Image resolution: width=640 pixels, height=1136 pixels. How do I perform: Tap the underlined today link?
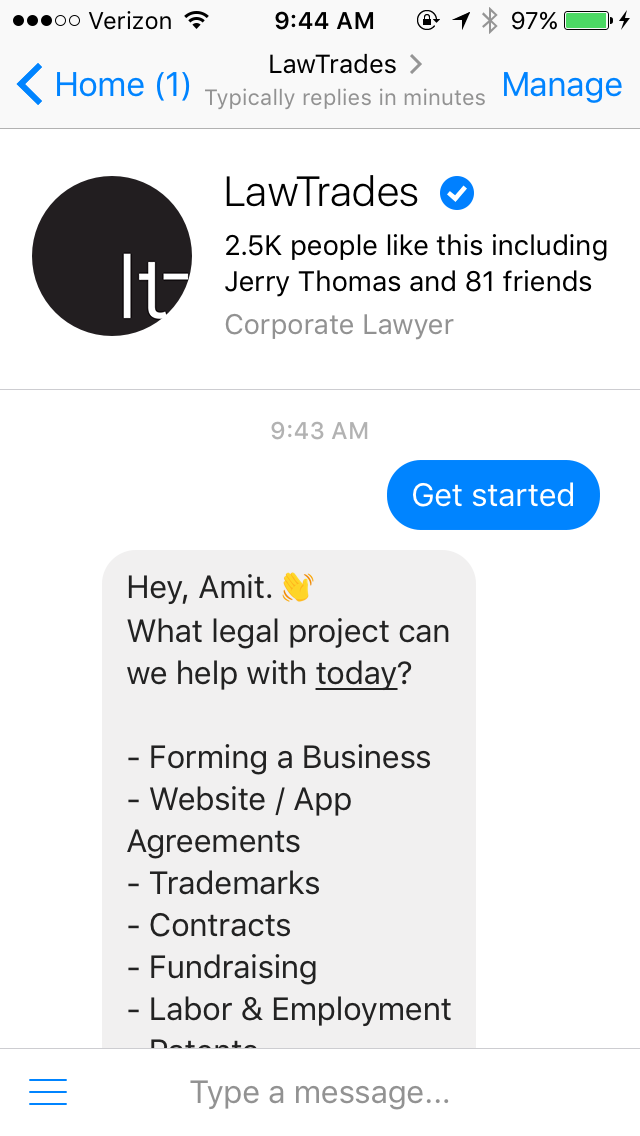tap(356, 674)
